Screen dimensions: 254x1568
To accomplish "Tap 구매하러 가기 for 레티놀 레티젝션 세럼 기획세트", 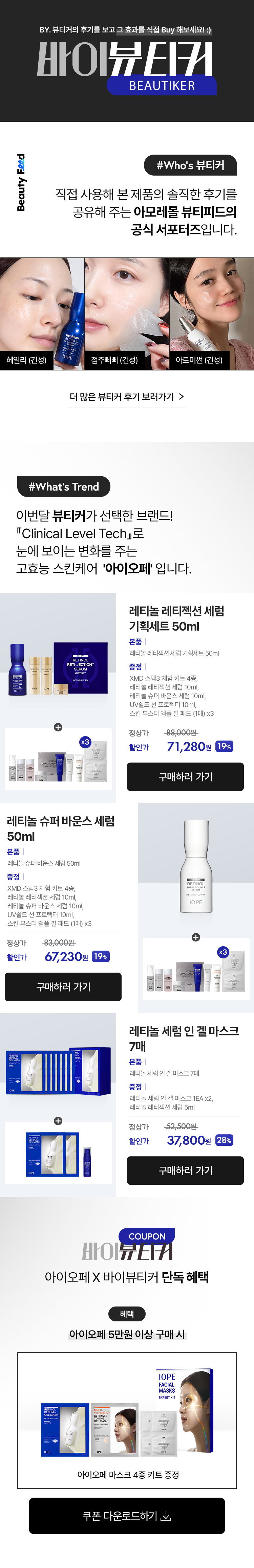I will click(x=185, y=777).
